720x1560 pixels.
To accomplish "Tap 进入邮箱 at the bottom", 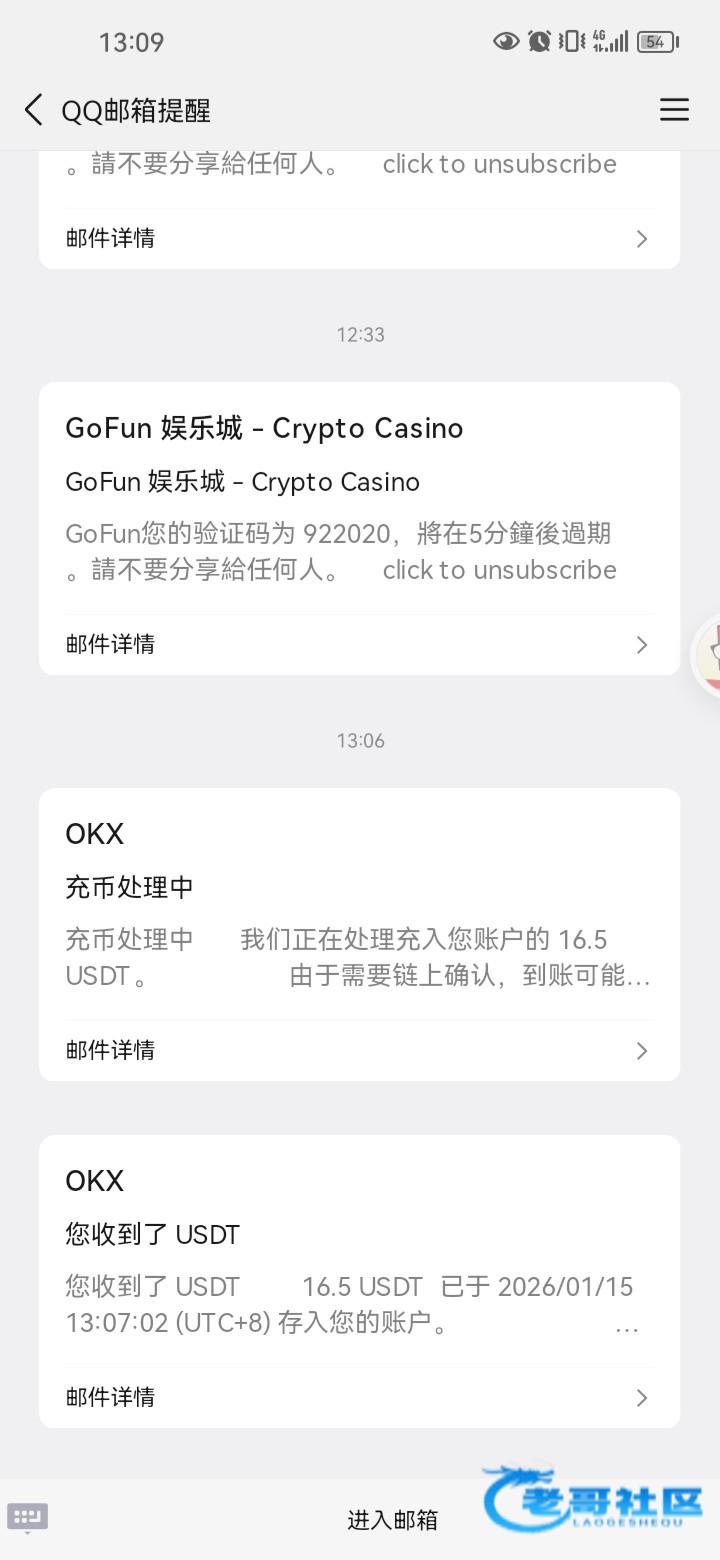I will [x=392, y=1520].
